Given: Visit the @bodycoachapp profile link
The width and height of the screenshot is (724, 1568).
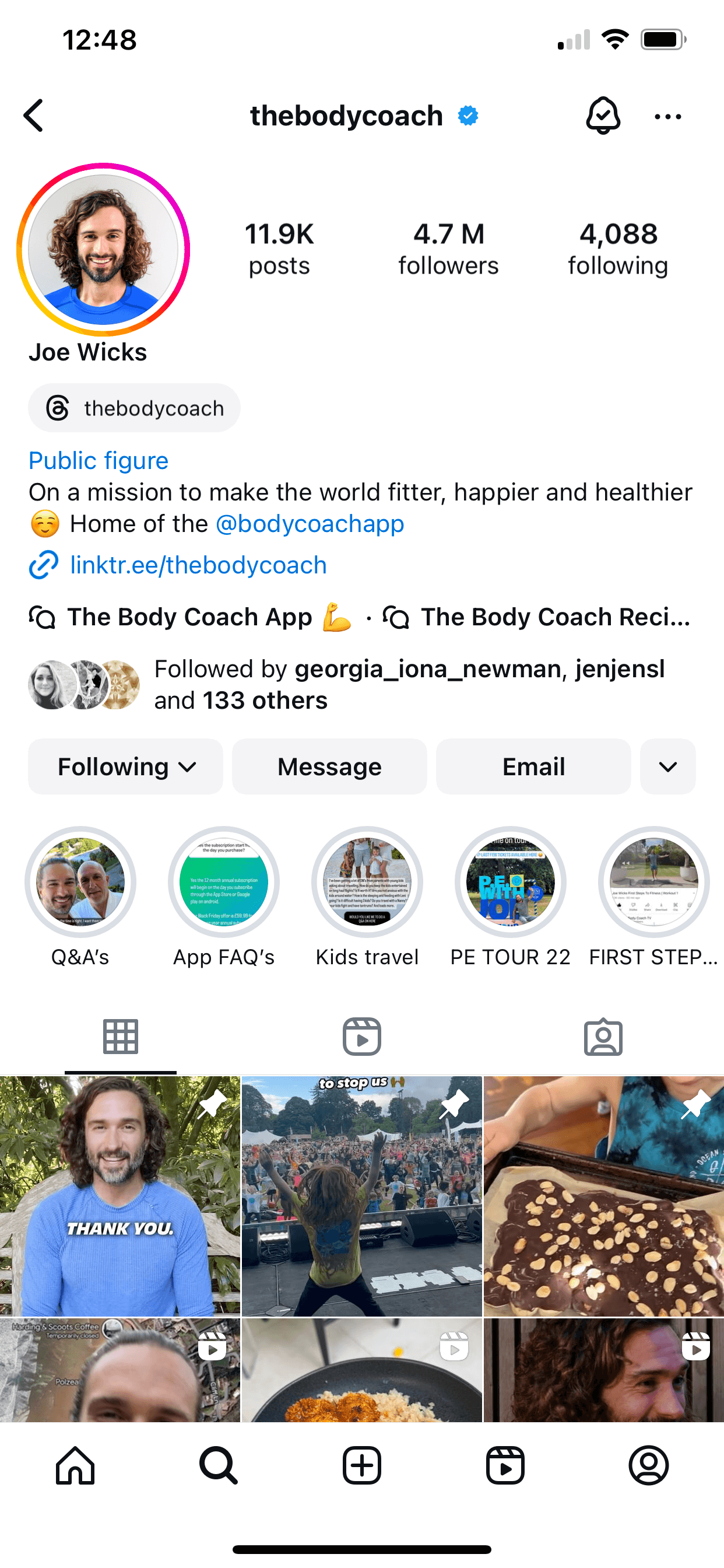Looking at the screenshot, I should point(310,524).
